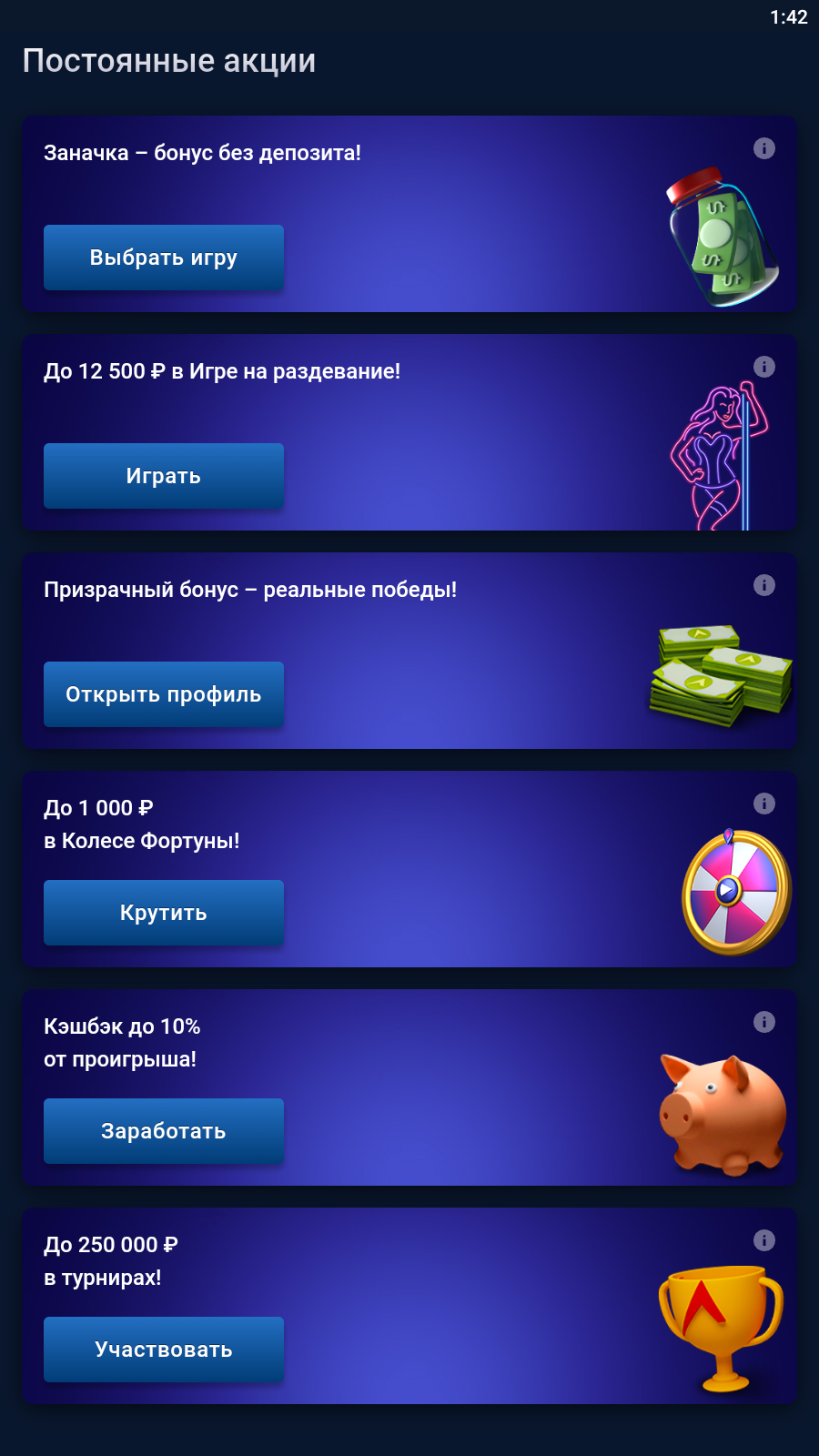Select «Заработать» for the 10% cashback
819x1456 pixels.
(164, 1131)
